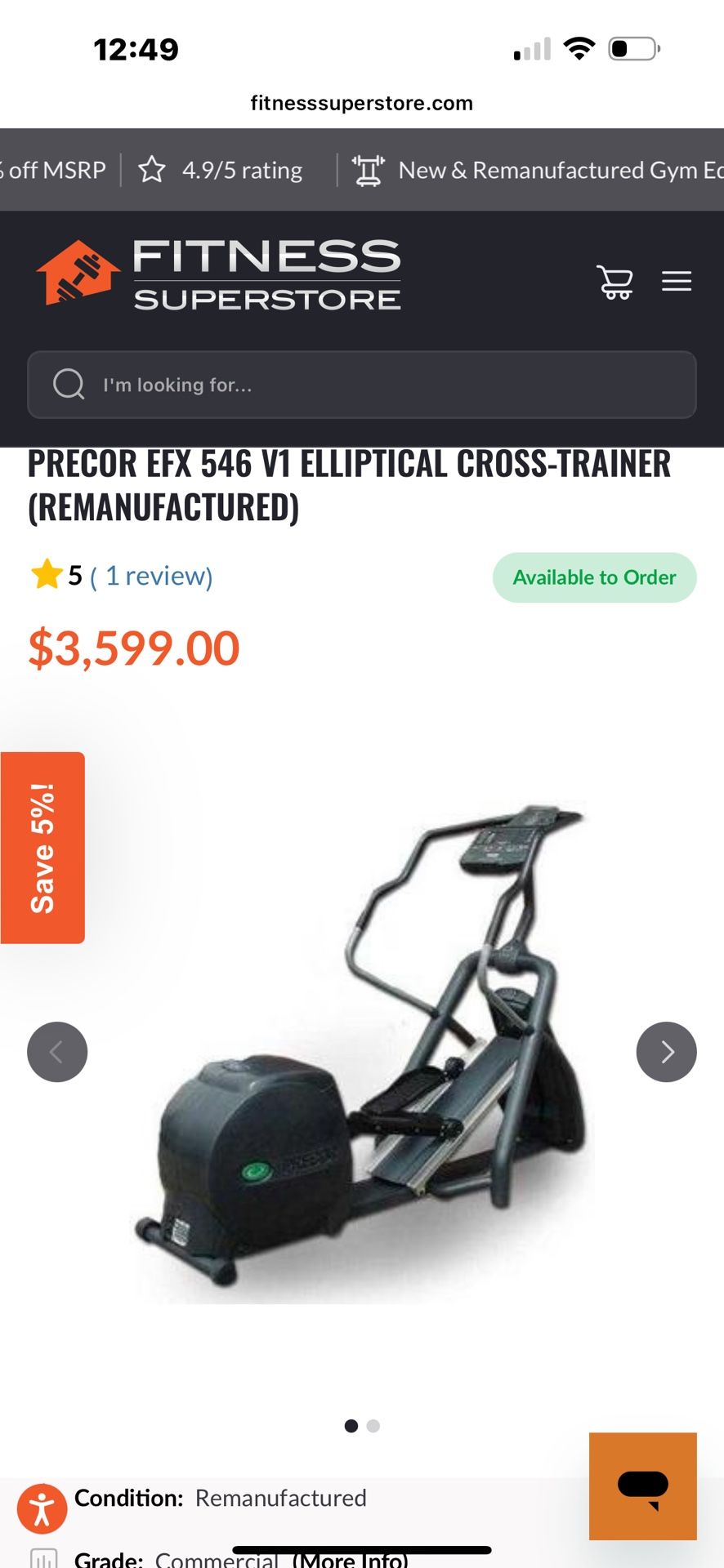Tap the fitnesssuperstore.com address bar
The image size is (724, 1568).
pos(362,103)
